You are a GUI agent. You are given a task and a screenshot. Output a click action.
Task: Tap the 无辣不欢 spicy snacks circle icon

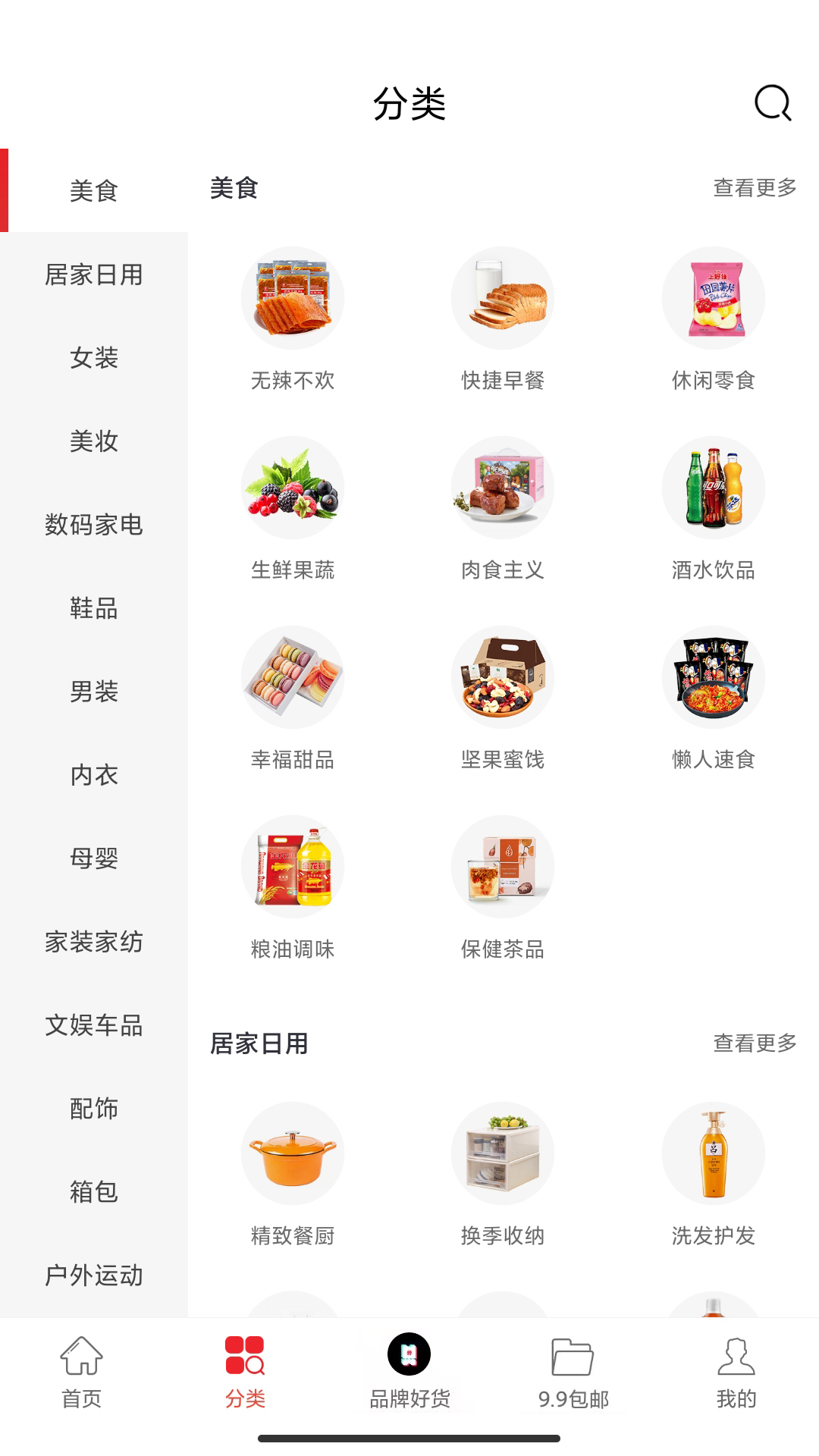pyautogui.click(x=293, y=297)
